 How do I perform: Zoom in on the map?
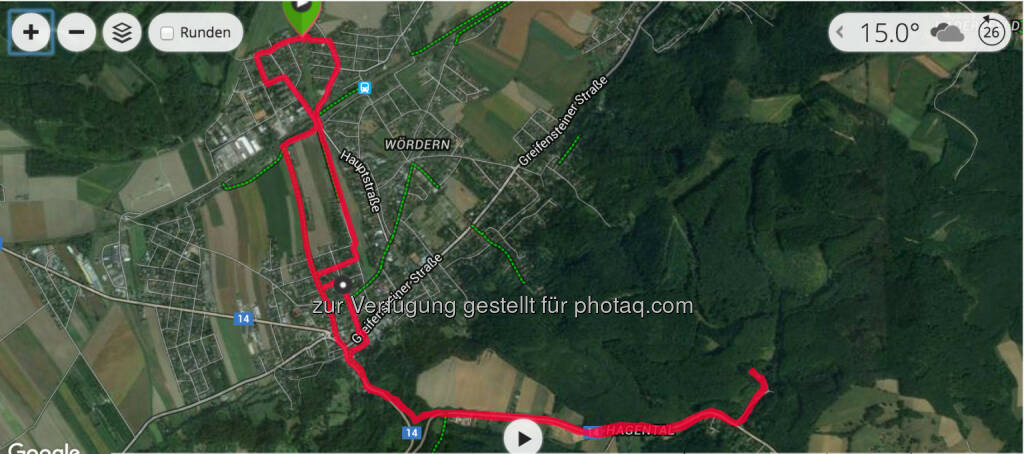point(31,32)
